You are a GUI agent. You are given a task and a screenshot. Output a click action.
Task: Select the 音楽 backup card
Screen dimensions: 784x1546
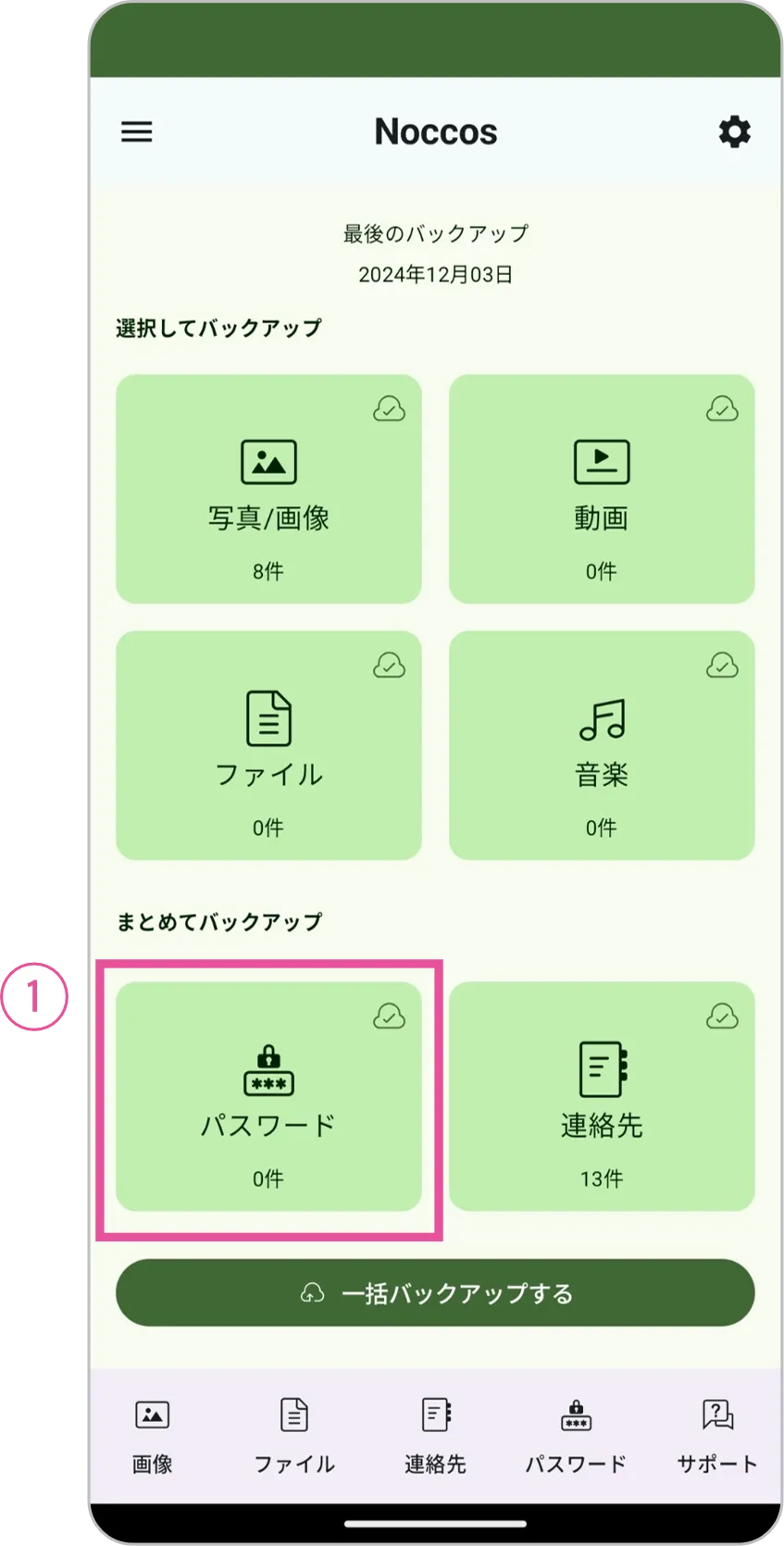[602, 745]
